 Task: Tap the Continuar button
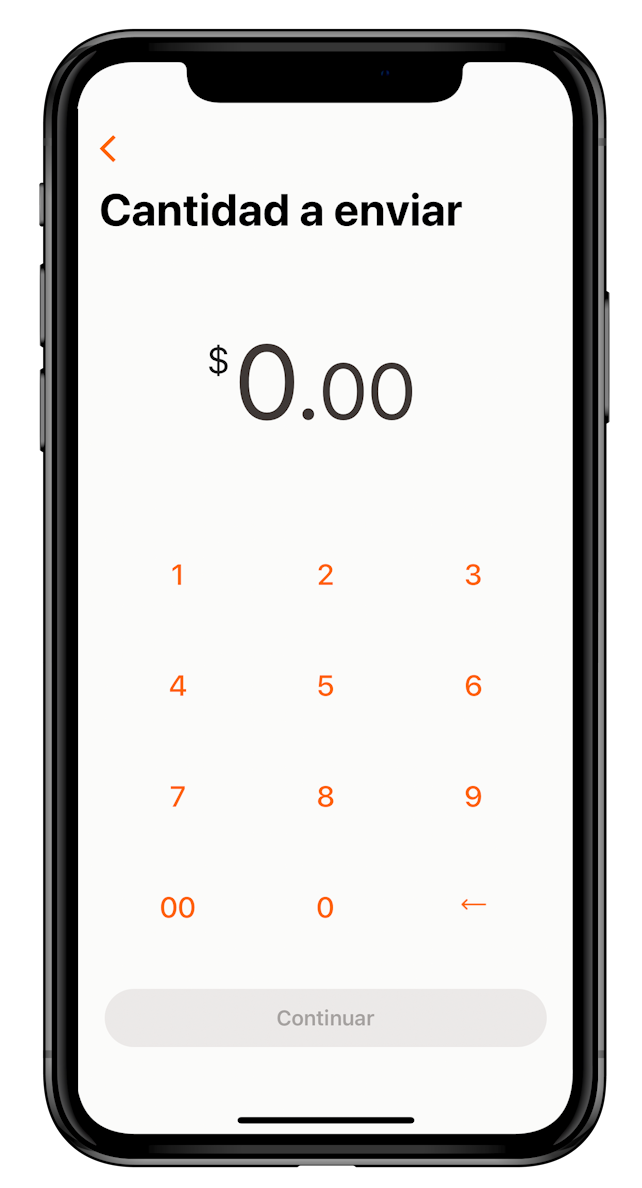(325, 1018)
